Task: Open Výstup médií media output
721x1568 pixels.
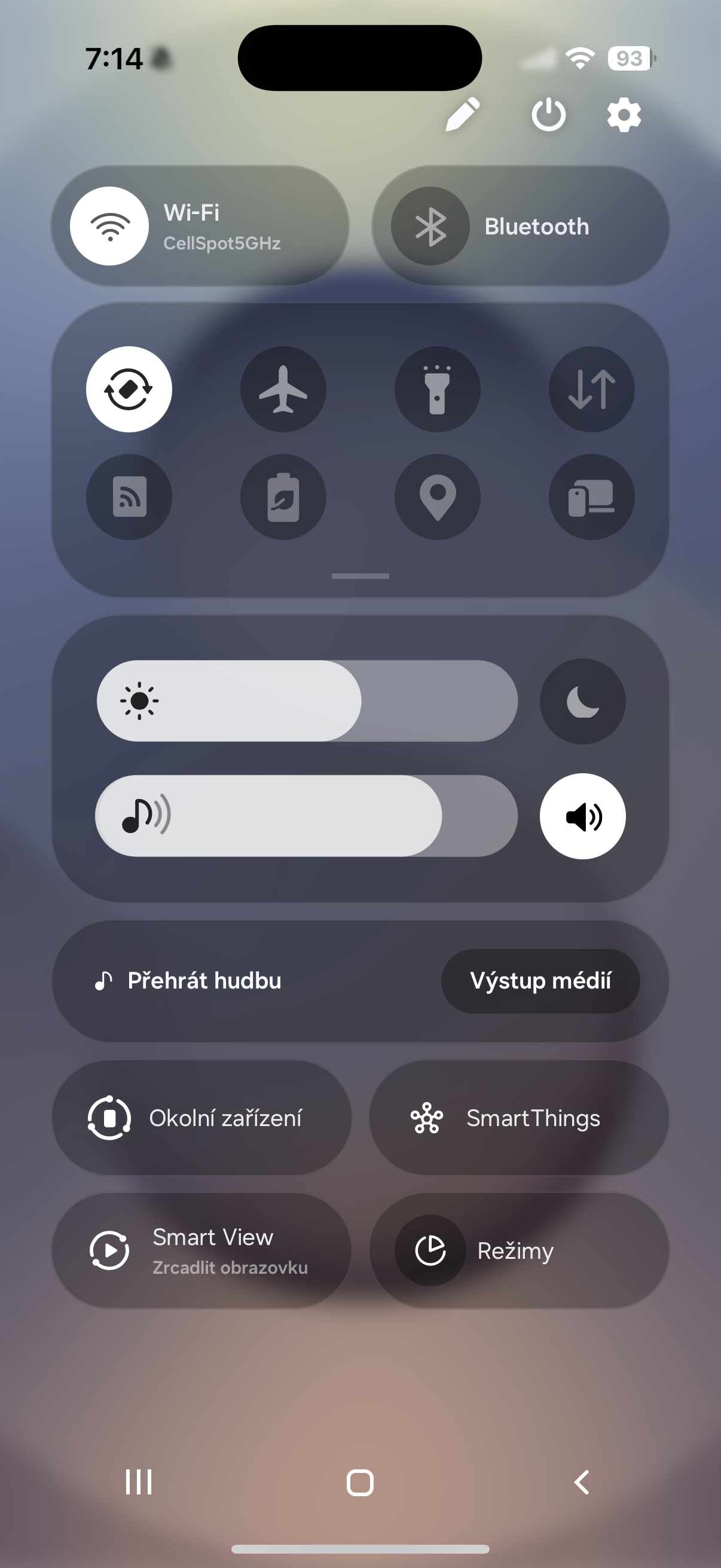Action: 540,981
